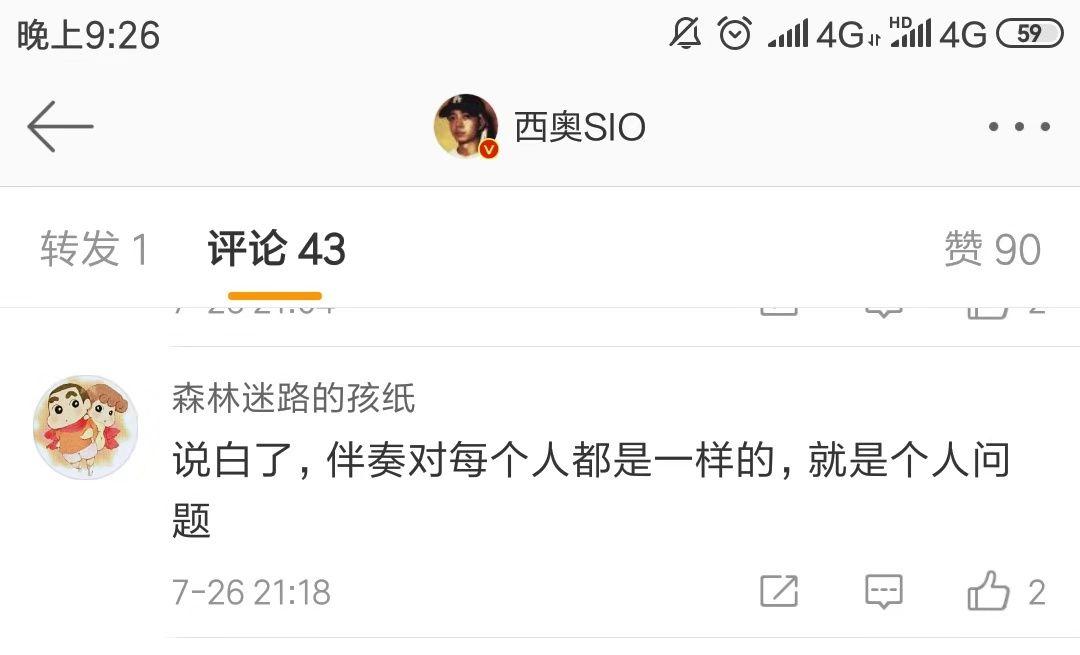This screenshot has width=1080, height=655.
Task: Select the 评论 43 tab
Action: click(276, 250)
